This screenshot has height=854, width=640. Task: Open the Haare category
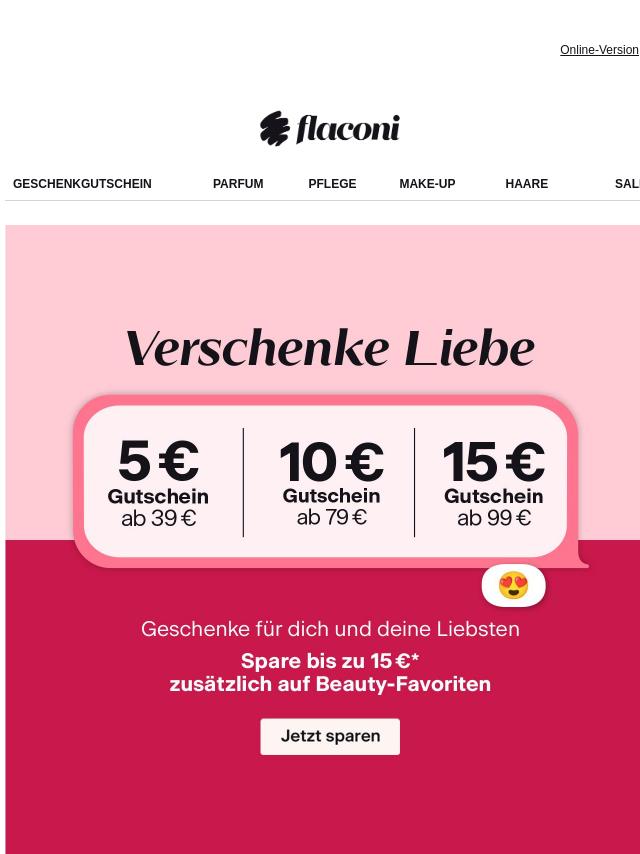pos(526,184)
